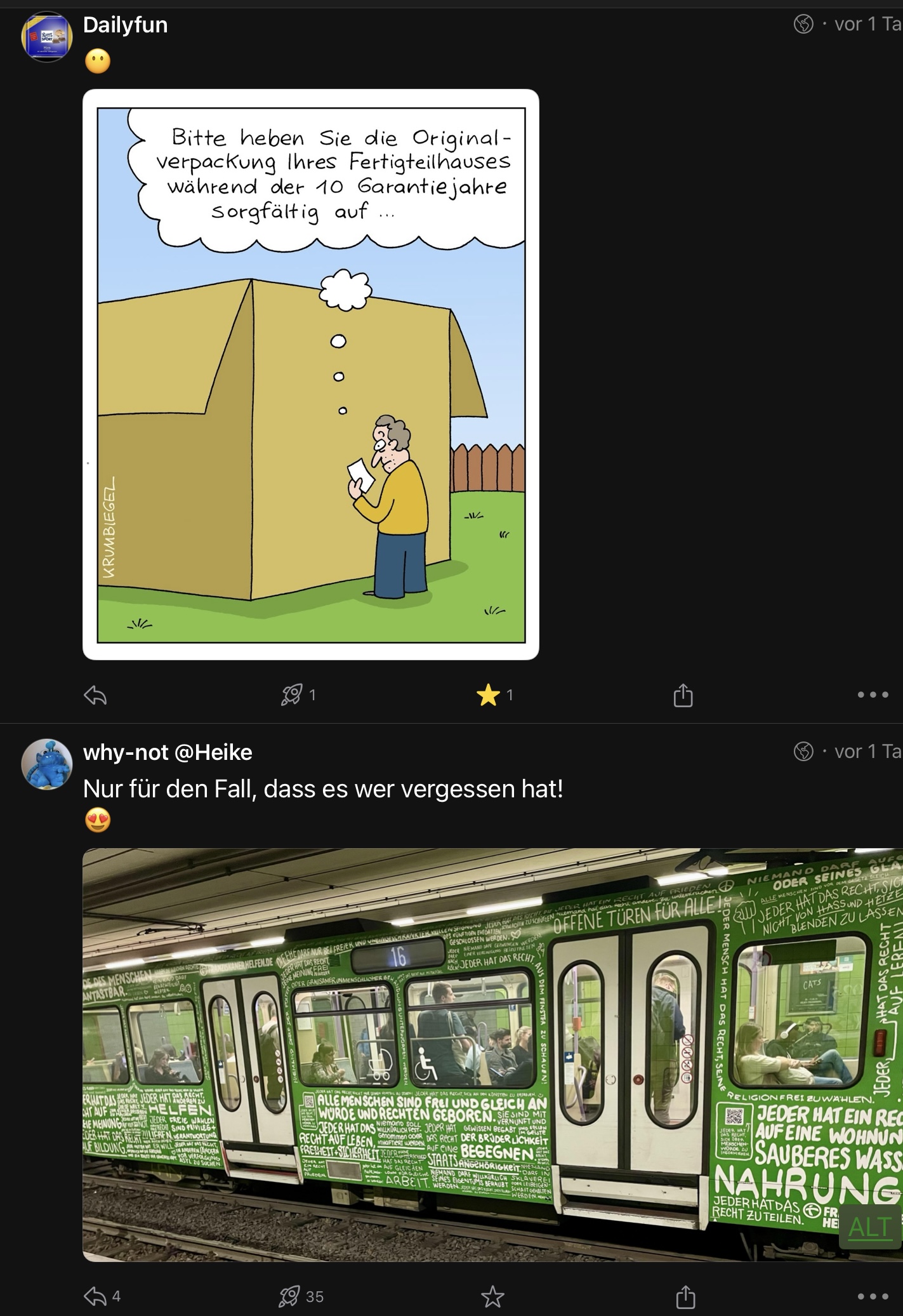Open why-not @Heike's profile avatar
Screen dimensions: 903x1316
click(x=47, y=764)
